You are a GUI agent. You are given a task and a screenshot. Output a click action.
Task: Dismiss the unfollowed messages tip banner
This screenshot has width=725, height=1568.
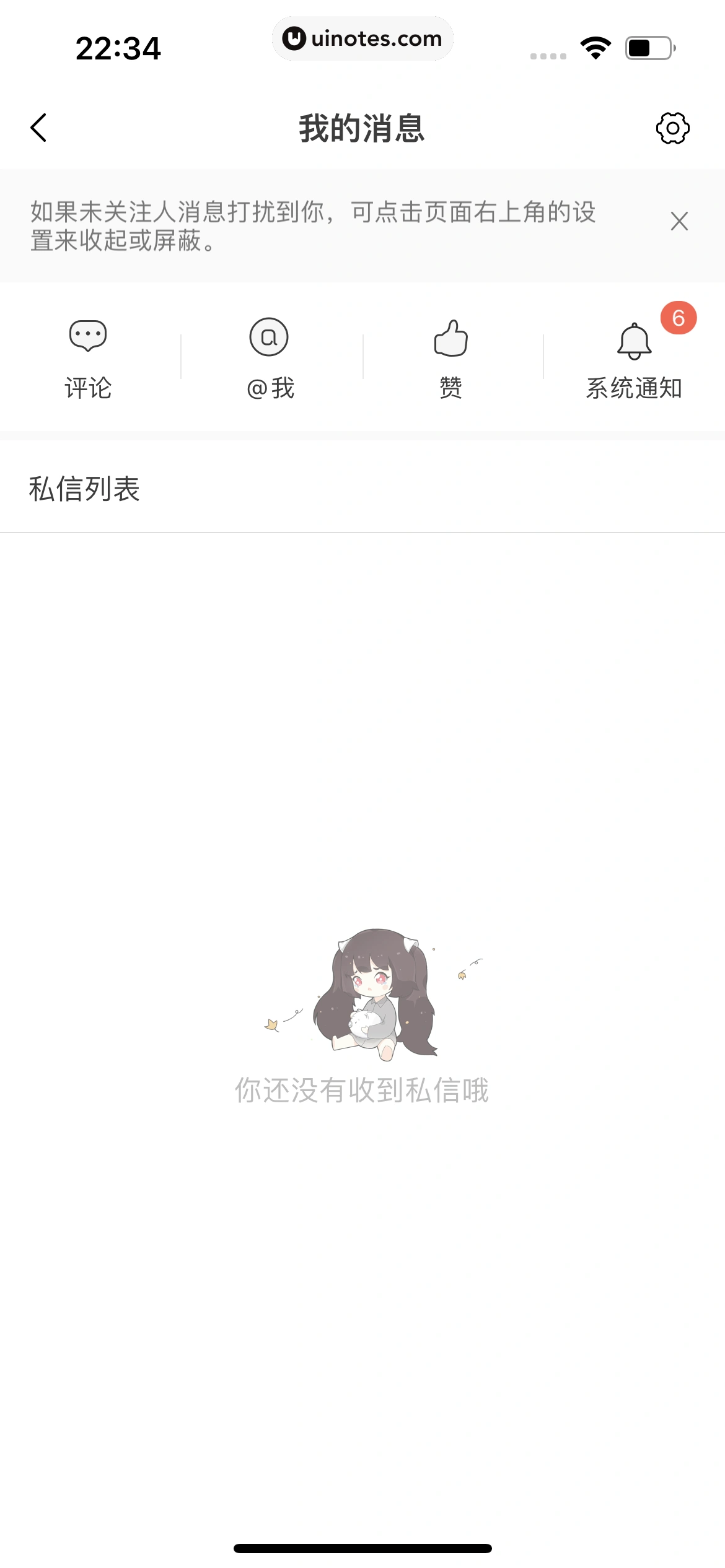point(679,221)
